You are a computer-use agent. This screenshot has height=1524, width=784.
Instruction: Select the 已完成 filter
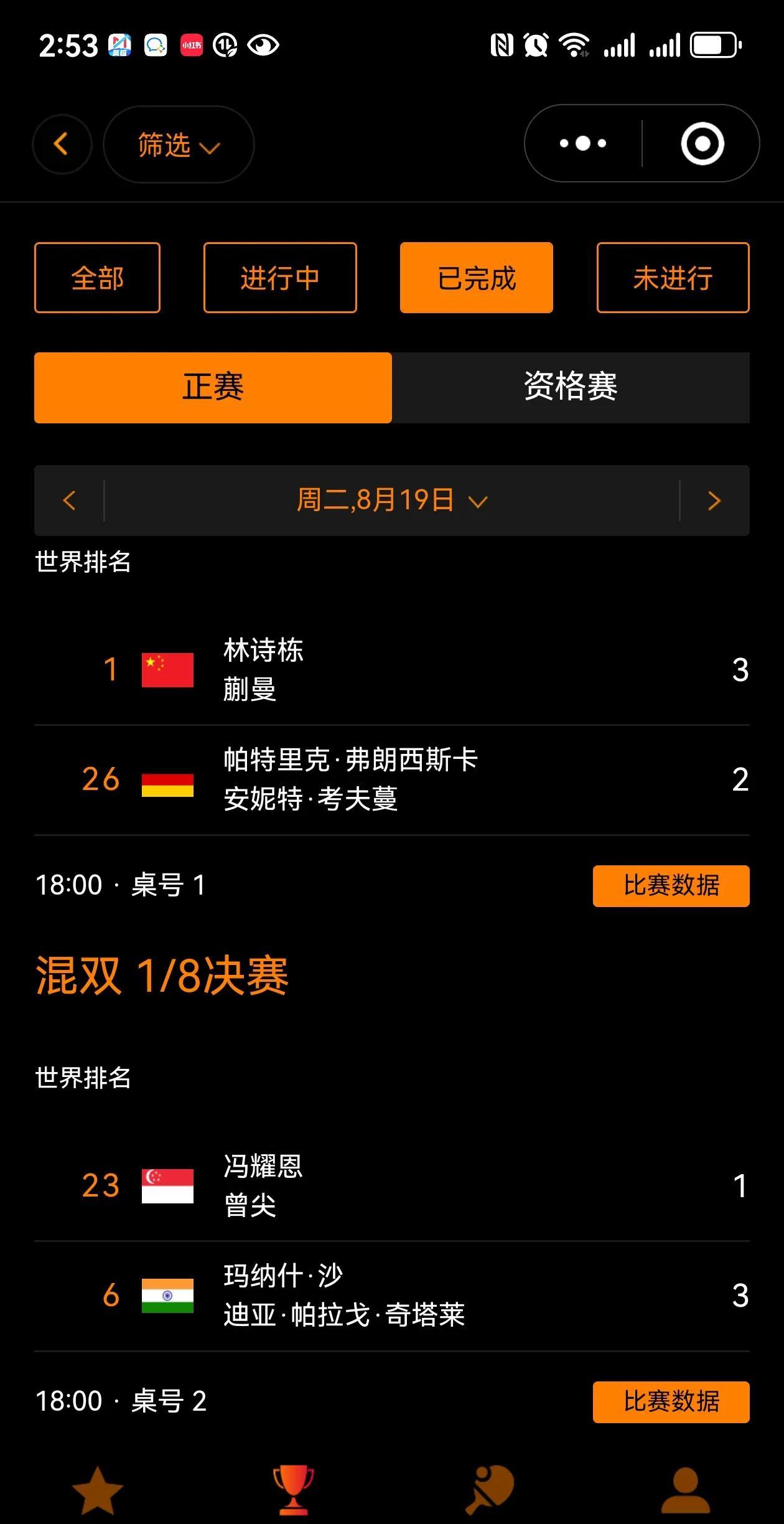coord(477,278)
